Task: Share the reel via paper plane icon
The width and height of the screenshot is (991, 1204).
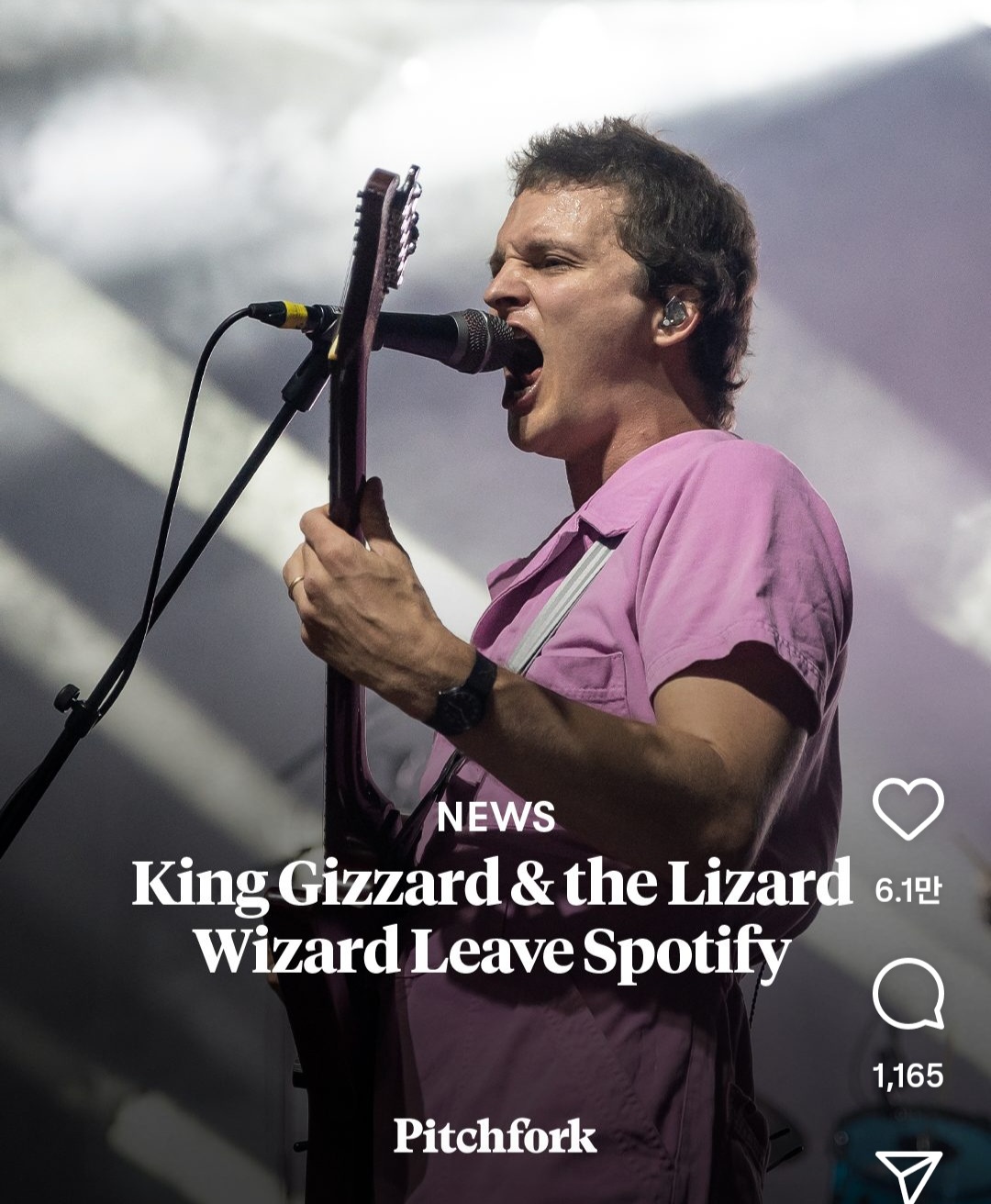Action: pyautogui.click(x=907, y=1176)
